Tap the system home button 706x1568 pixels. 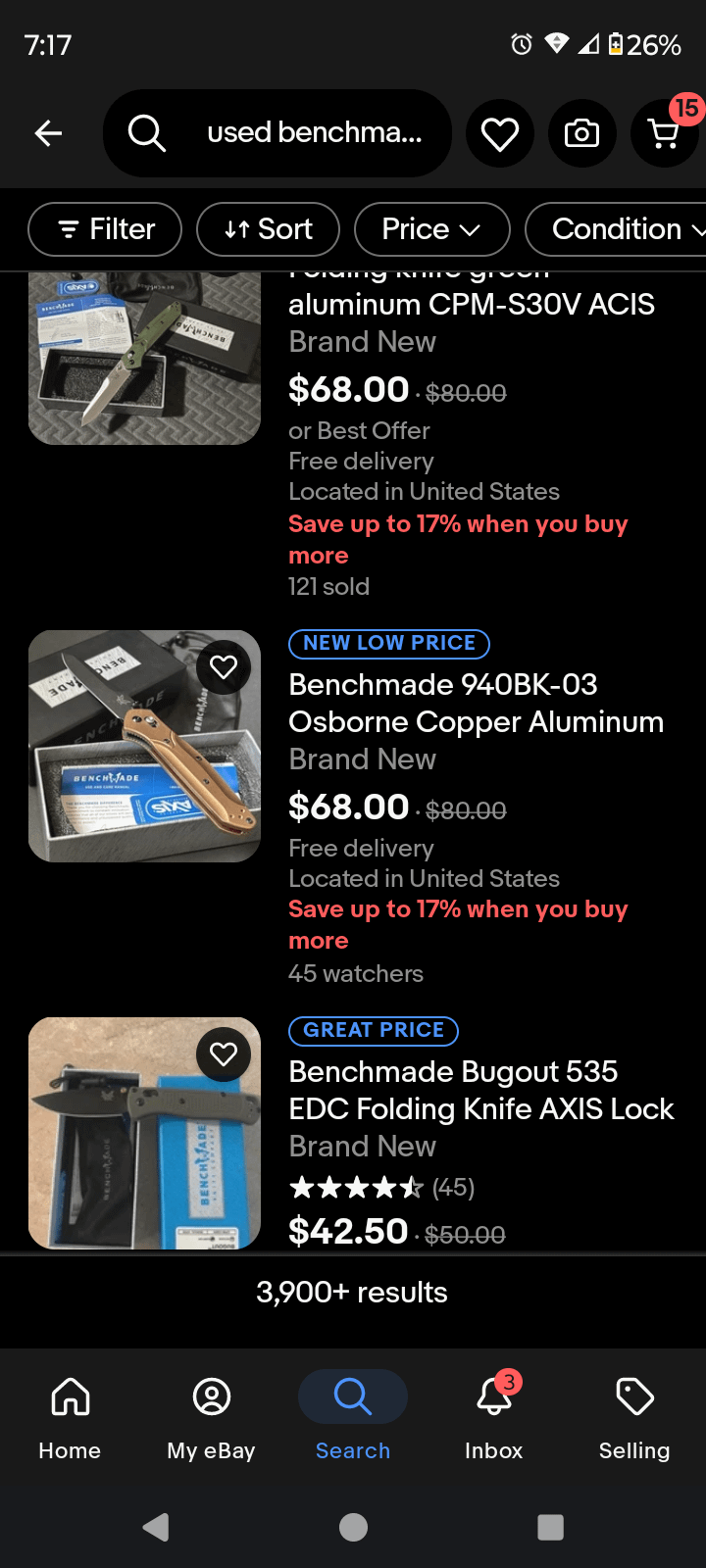coord(353,1527)
